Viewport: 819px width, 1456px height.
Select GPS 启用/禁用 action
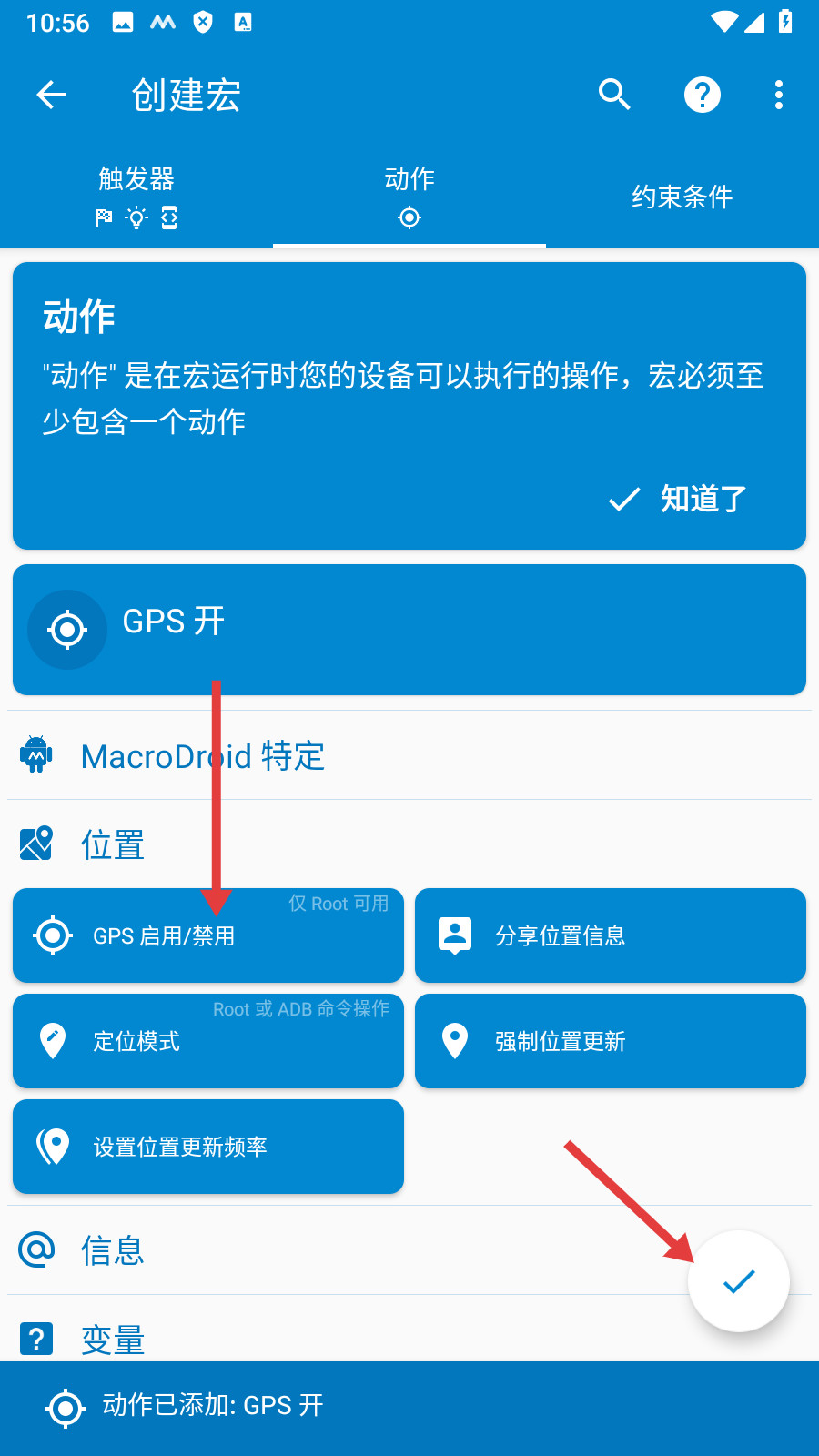208,936
